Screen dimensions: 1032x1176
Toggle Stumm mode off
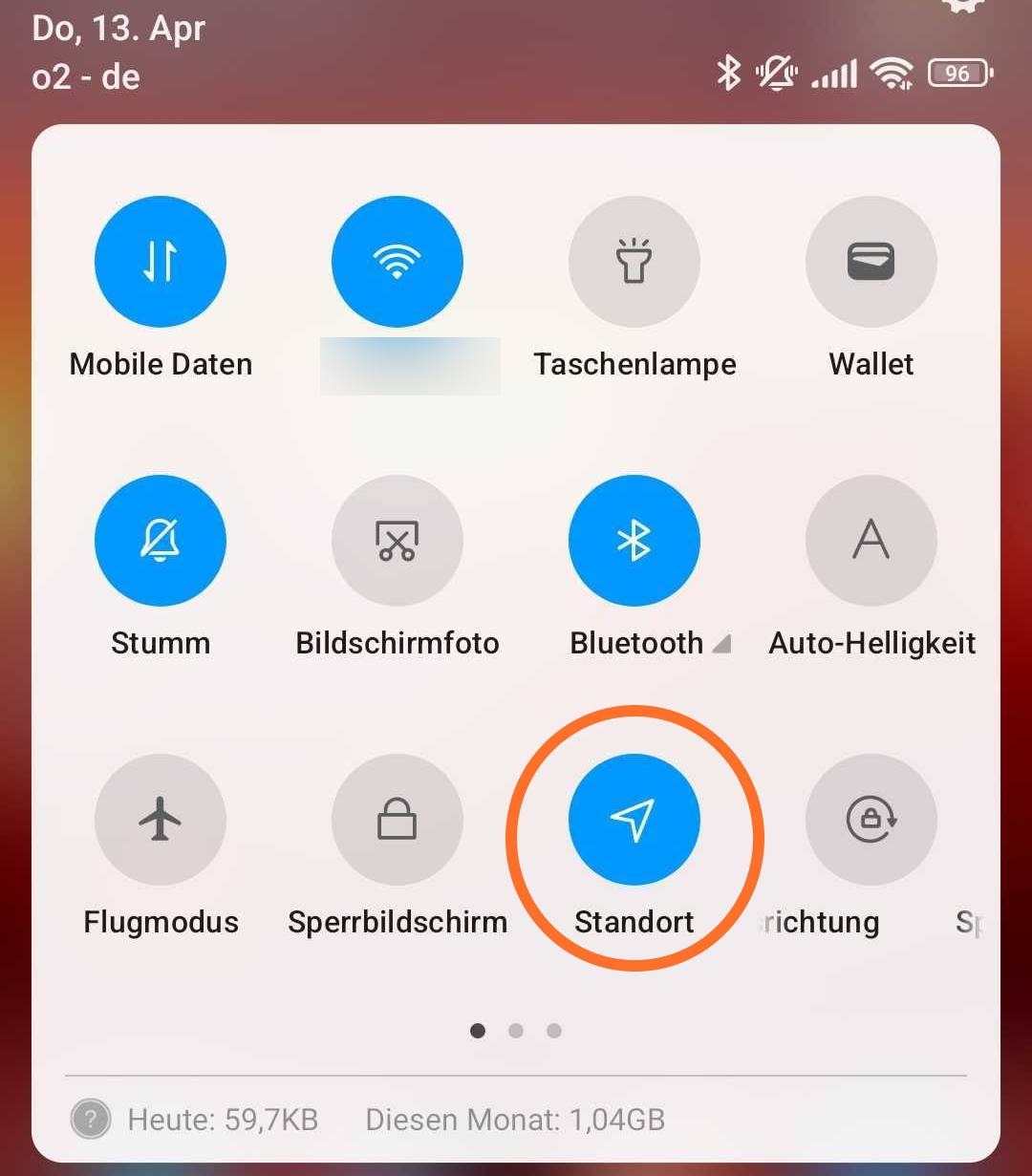pos(161,541)
